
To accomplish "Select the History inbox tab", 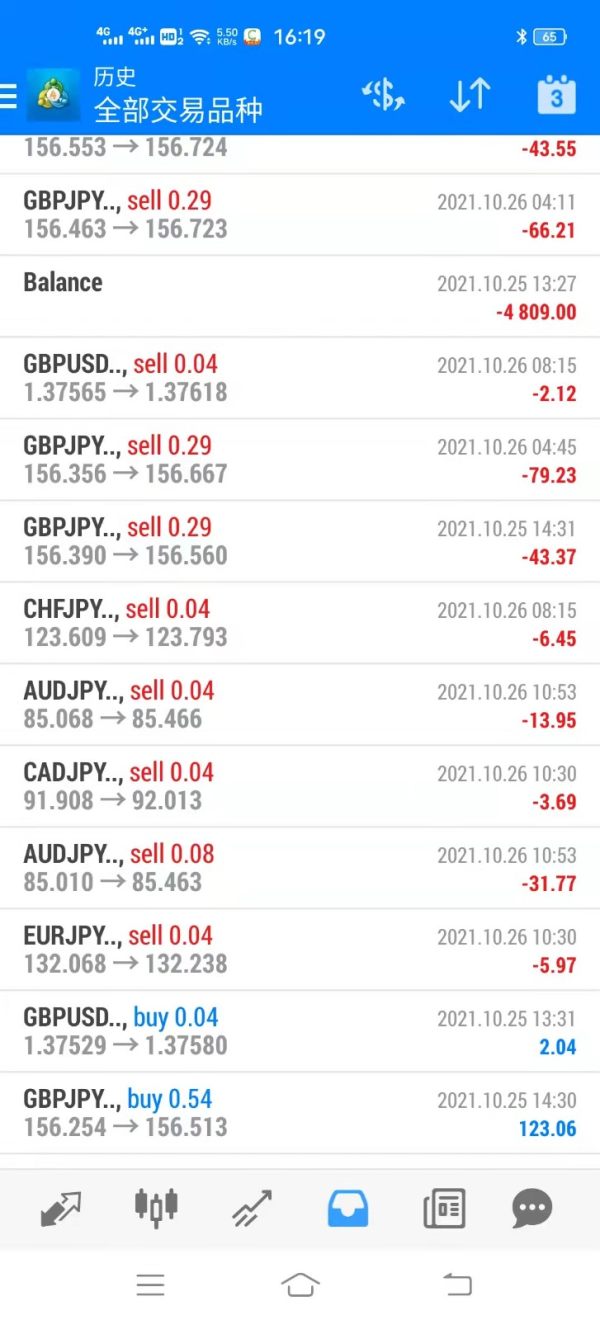I will pyautogui.click(x=347, y=1209).
